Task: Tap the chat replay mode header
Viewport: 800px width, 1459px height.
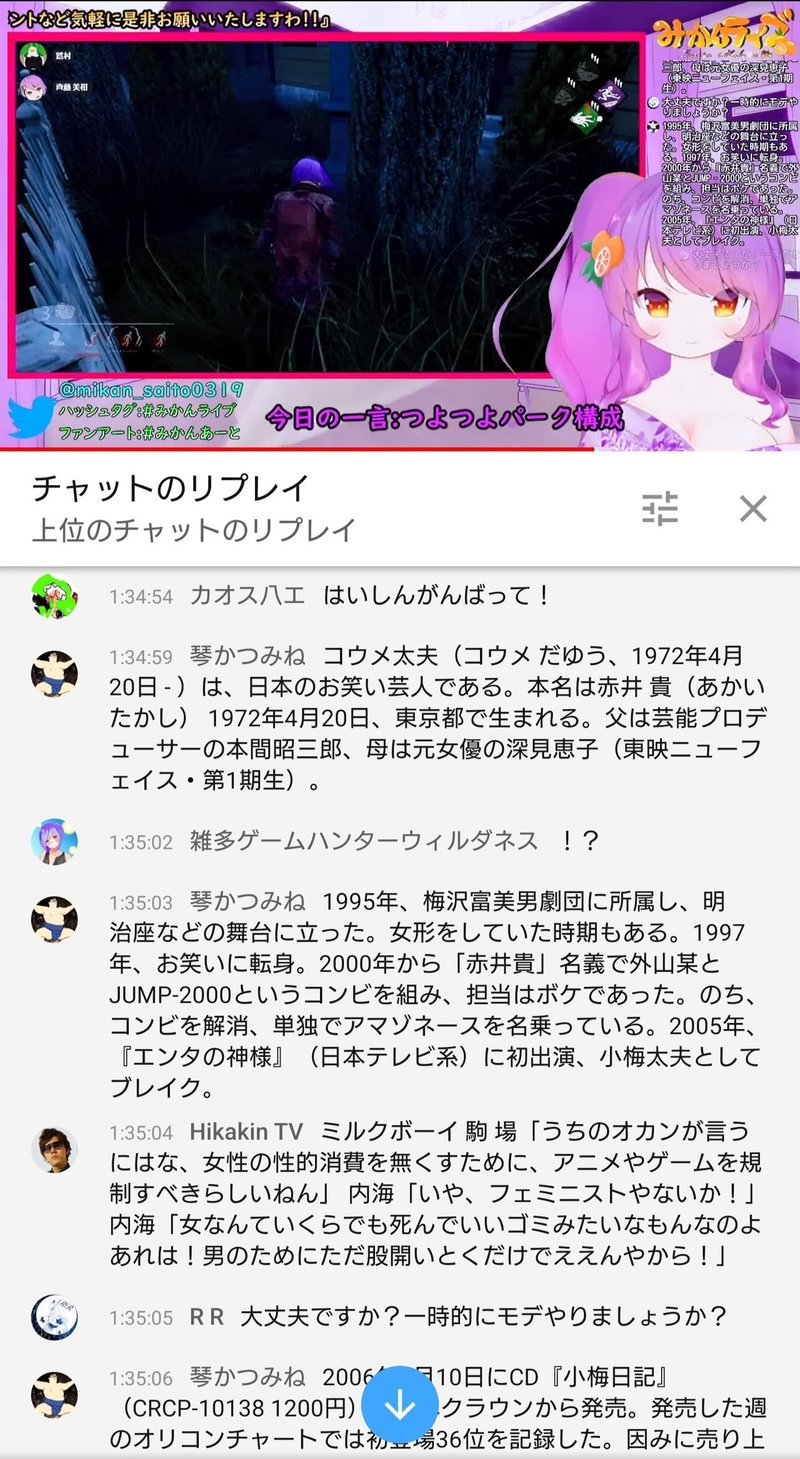Action: [x=194, y=508]
